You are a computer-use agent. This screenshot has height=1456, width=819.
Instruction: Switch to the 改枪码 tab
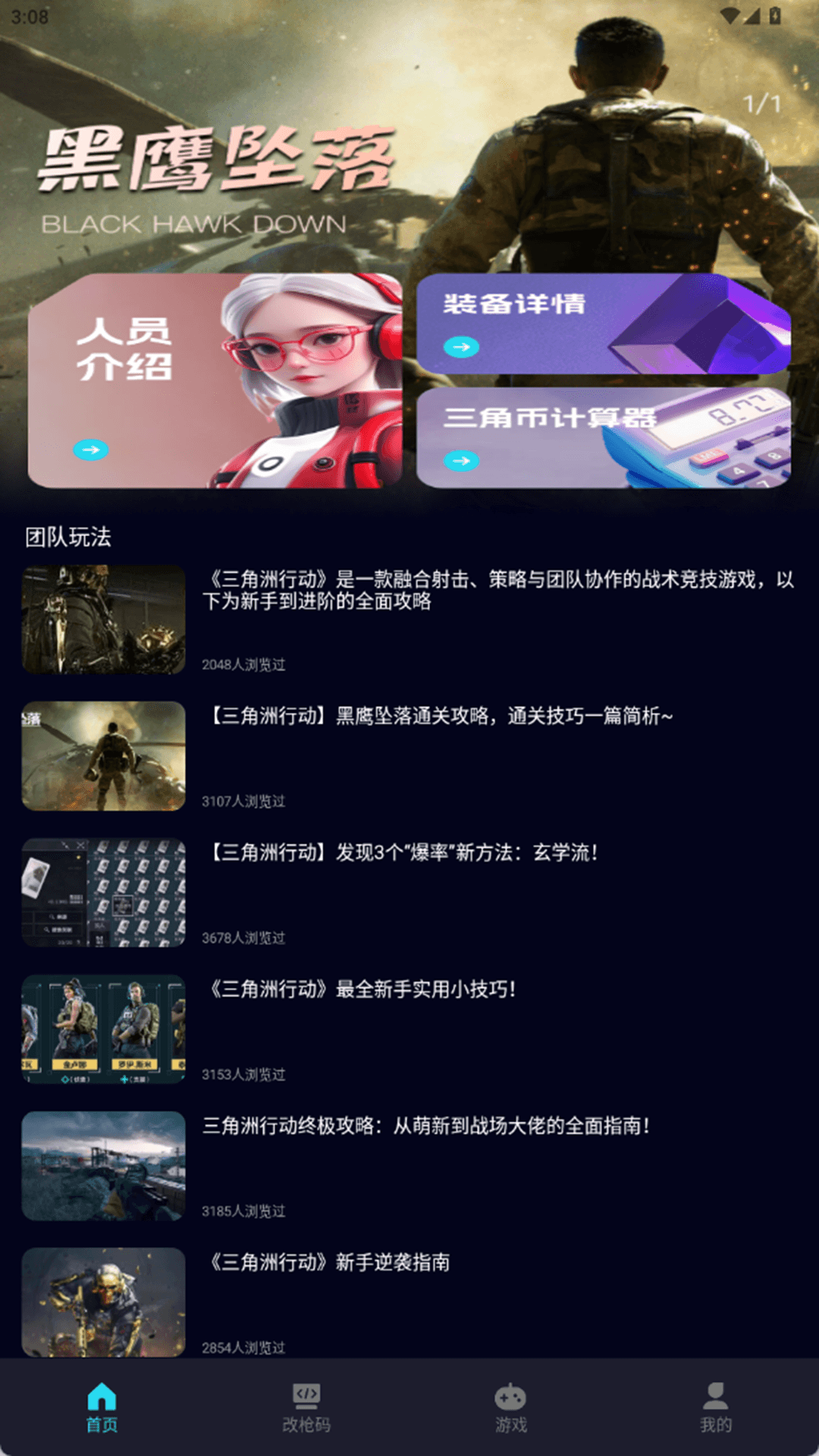[306, 1407]
